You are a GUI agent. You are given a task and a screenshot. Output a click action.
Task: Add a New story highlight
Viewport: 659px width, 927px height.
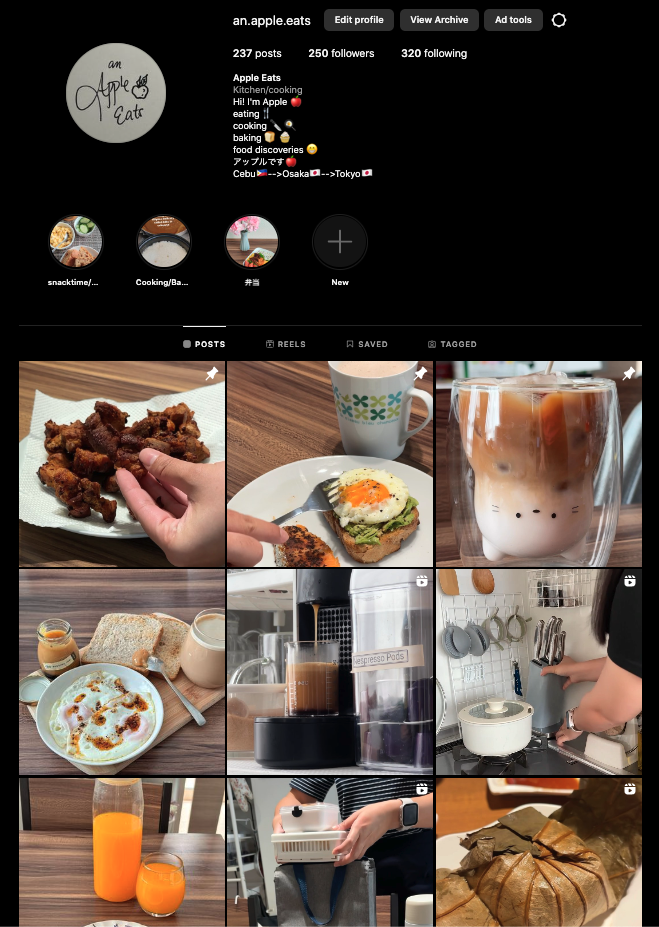coord(340,242)
